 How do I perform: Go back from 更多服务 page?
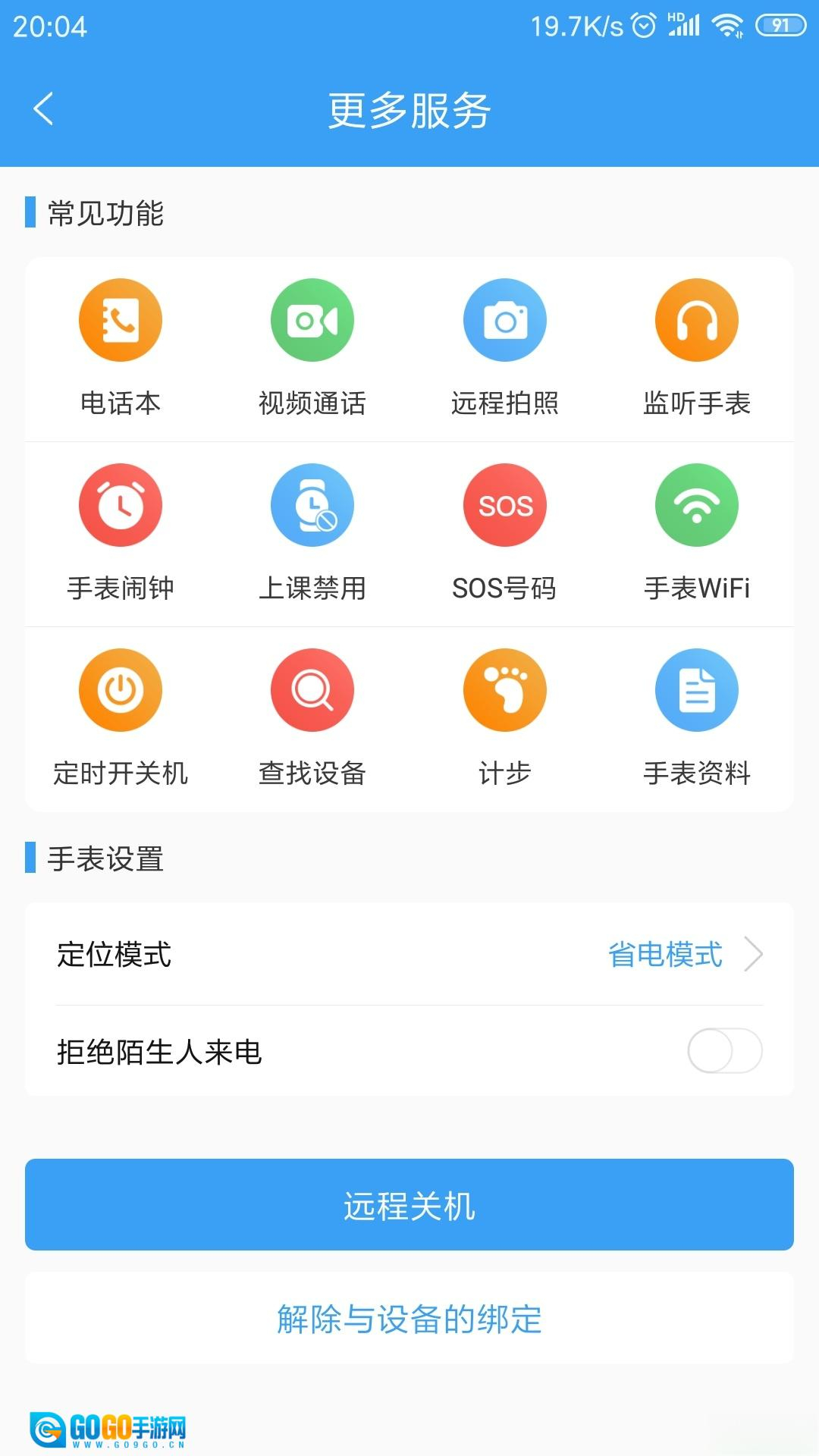pos(44,109)
